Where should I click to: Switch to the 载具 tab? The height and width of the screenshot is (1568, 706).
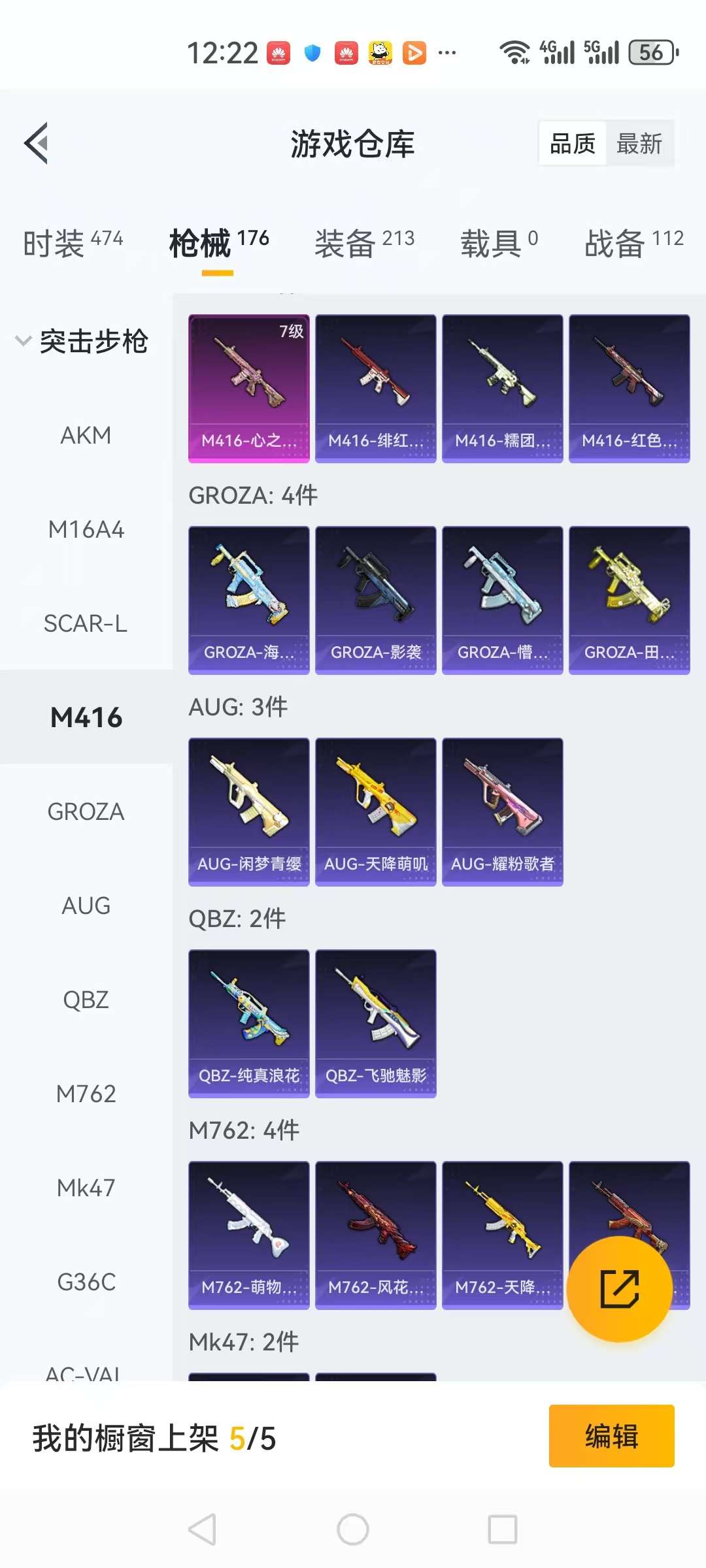[x=499, y=243]
